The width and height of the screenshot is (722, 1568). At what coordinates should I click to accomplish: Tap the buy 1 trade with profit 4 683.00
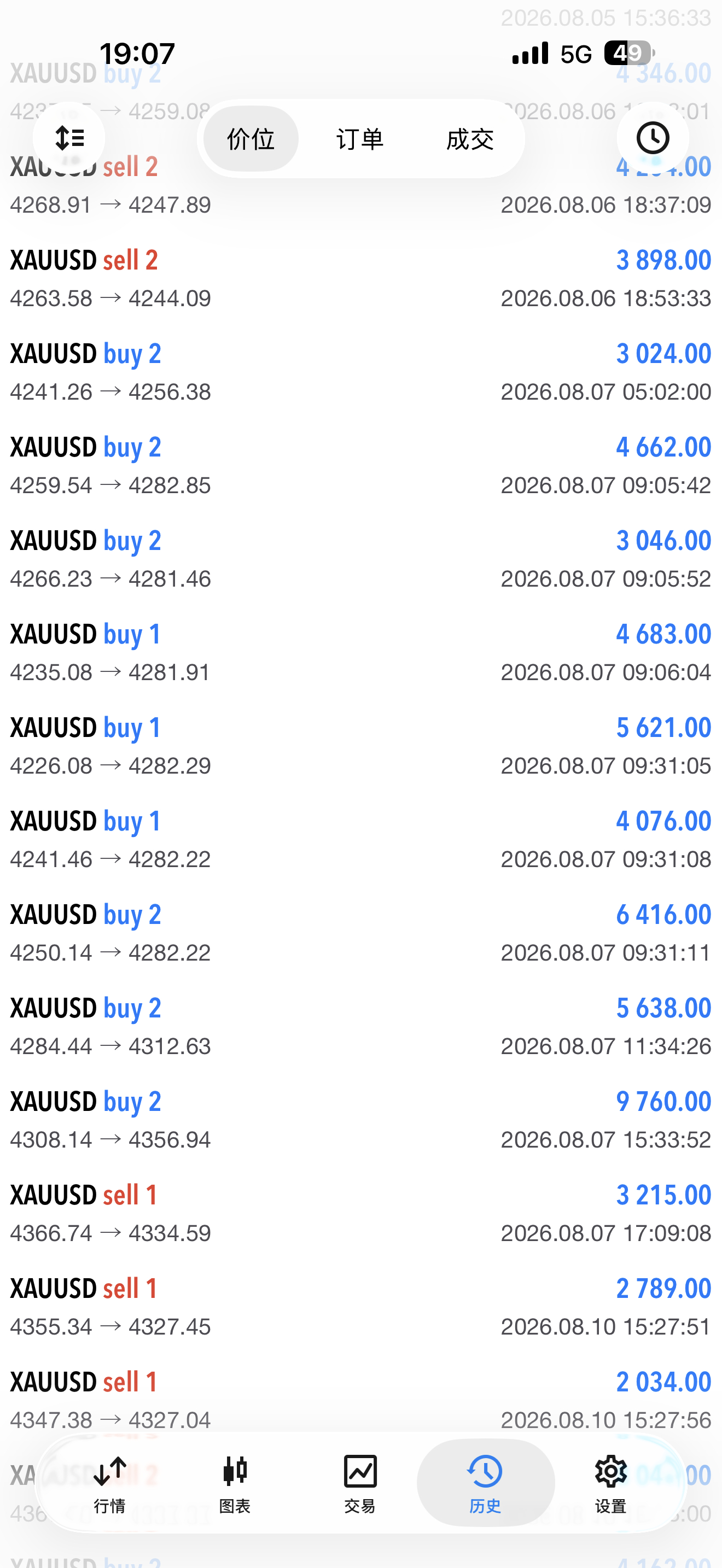coord(361,653)
